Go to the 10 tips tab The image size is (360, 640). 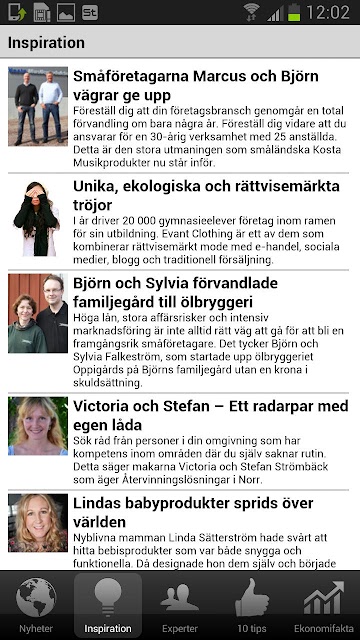pos(252,605)
